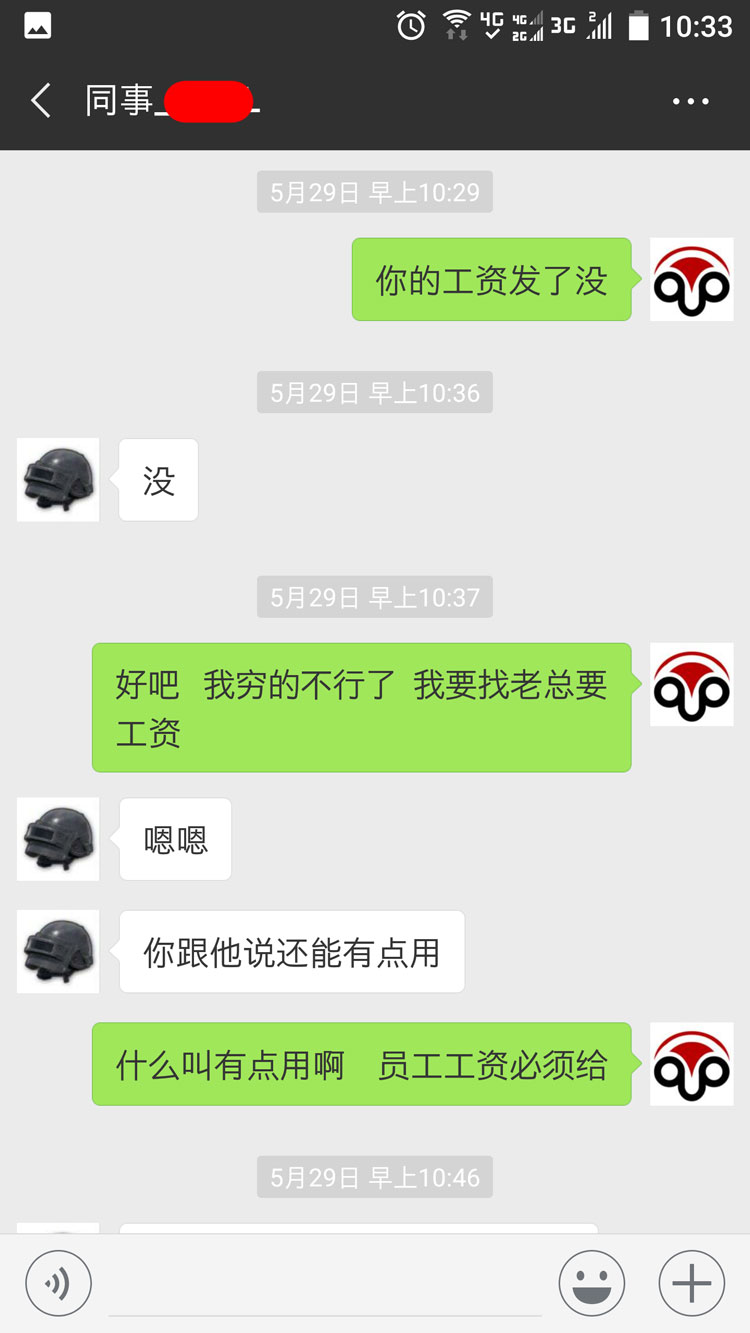This screenshot has height=1333, width=750.
Task: Open the three-dot chat options menu
Action: click(690, 101)
